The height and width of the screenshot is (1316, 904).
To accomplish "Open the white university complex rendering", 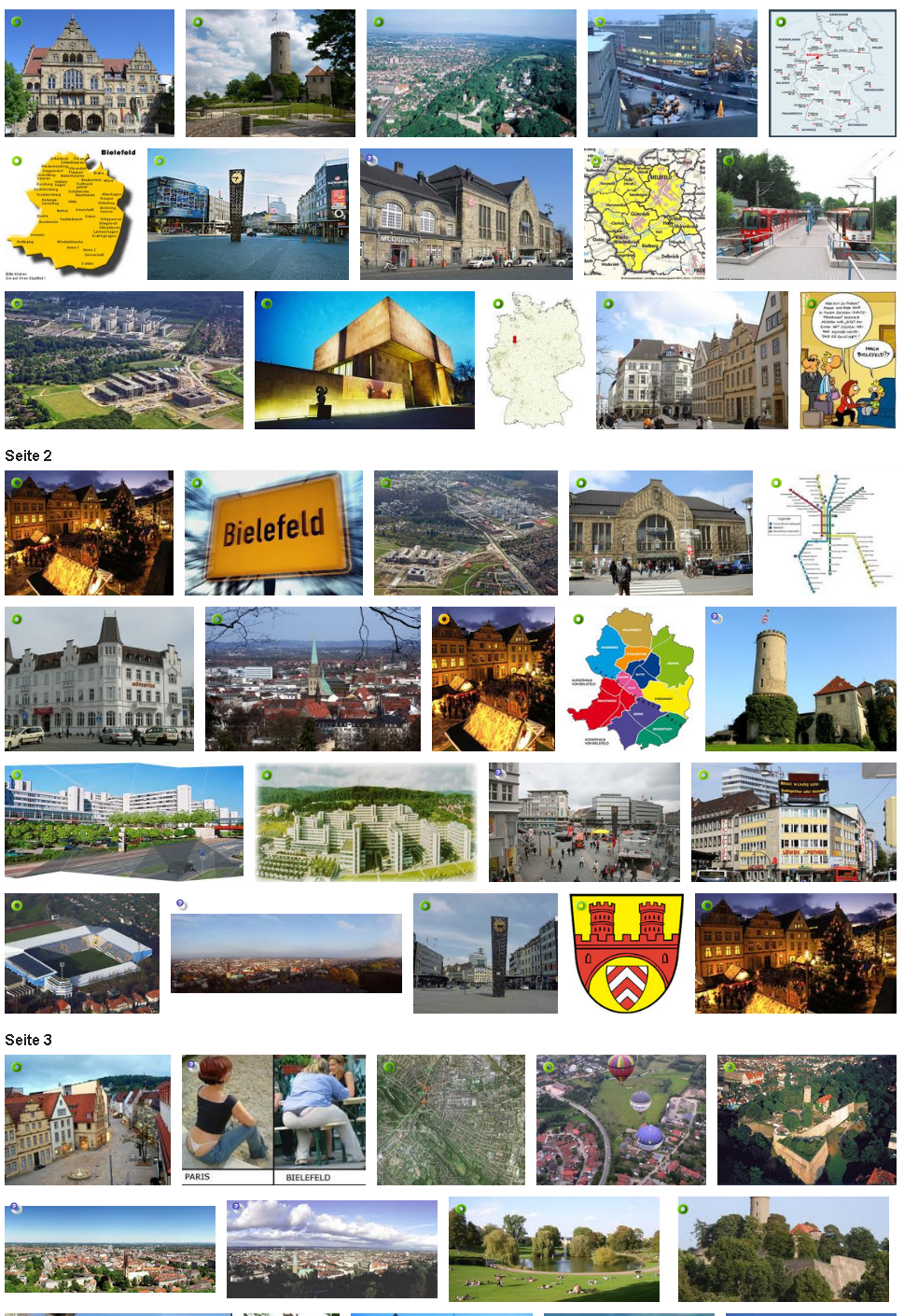I will pos(366,822).
